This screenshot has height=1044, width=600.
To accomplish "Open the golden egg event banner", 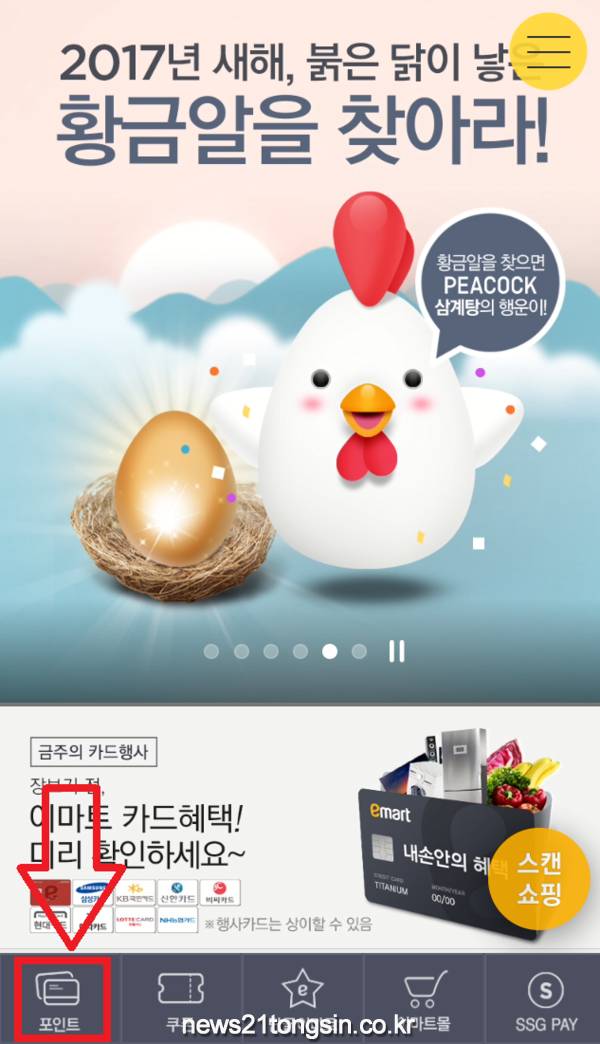I will tap(300, 400).
